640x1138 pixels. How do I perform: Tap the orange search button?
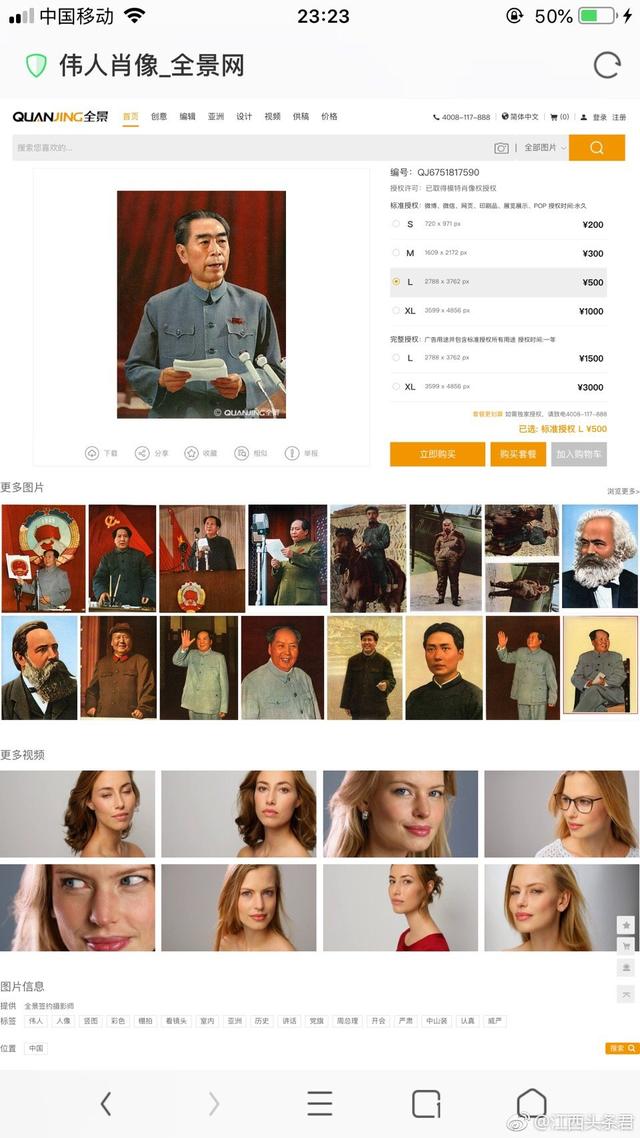(597, 148)
